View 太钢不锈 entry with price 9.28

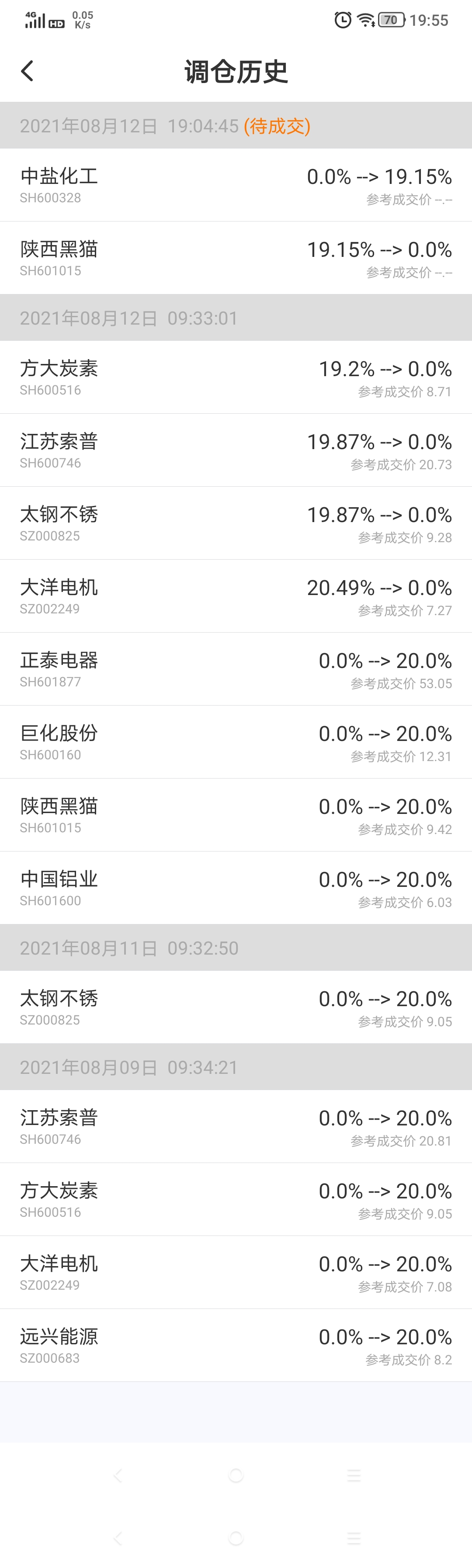click(x=236, y=523)
